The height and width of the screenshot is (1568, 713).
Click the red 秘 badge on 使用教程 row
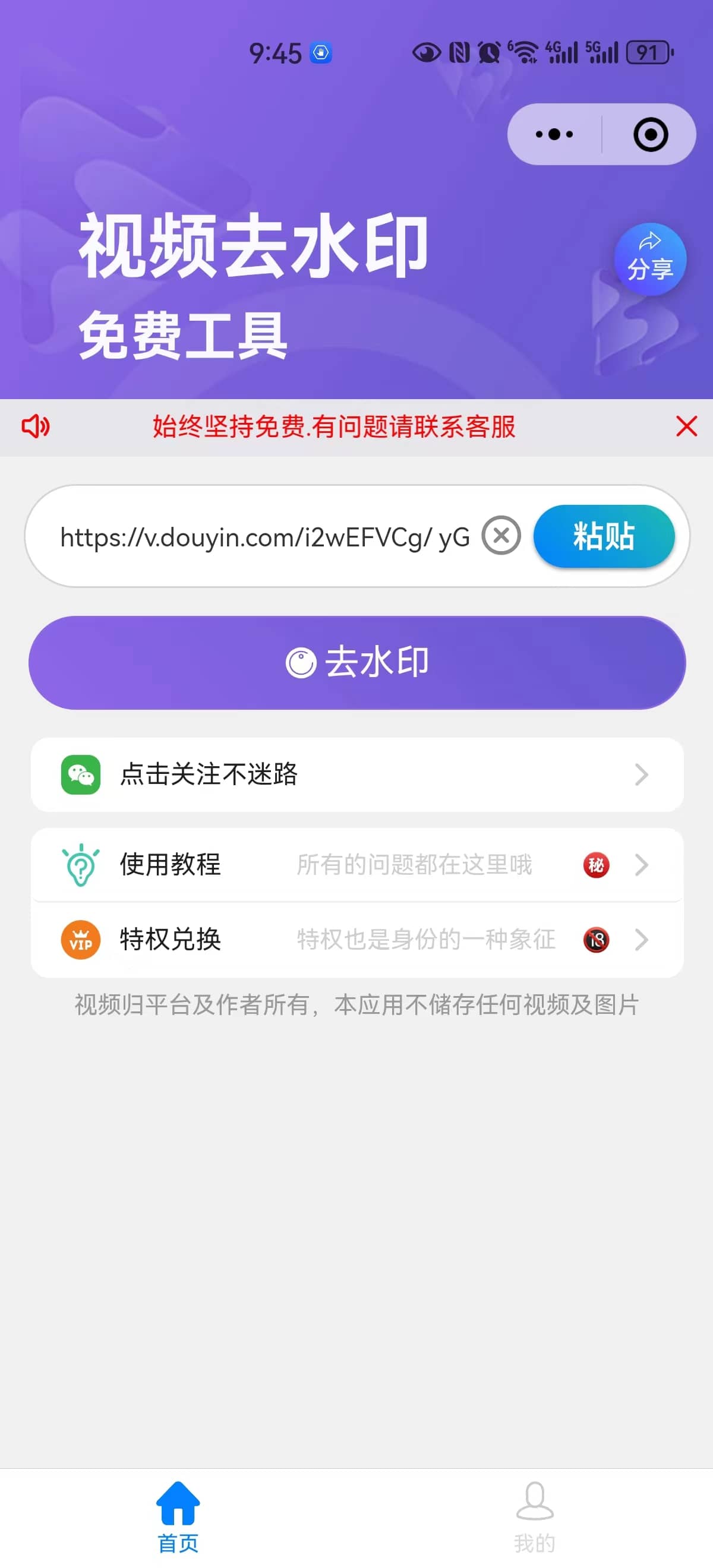(x=595, y=865)
